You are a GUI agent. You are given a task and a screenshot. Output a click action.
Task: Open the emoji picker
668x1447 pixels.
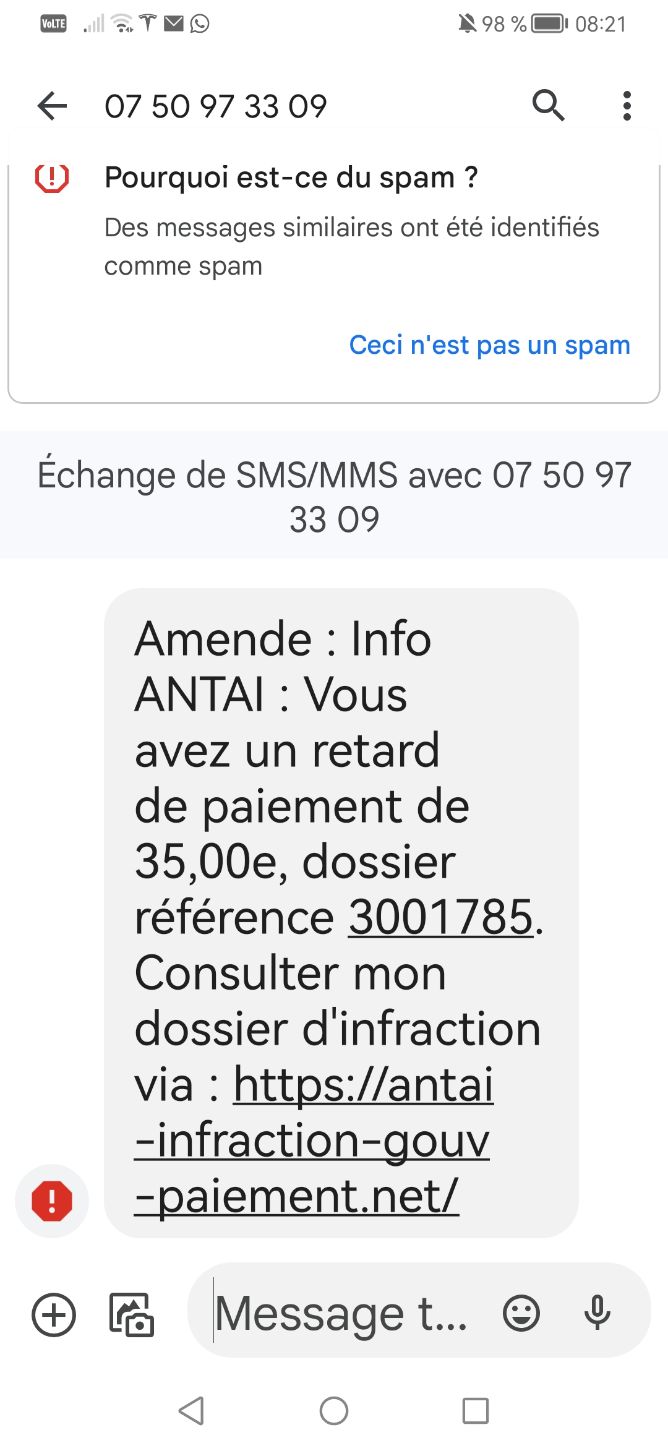(521, 1313)
